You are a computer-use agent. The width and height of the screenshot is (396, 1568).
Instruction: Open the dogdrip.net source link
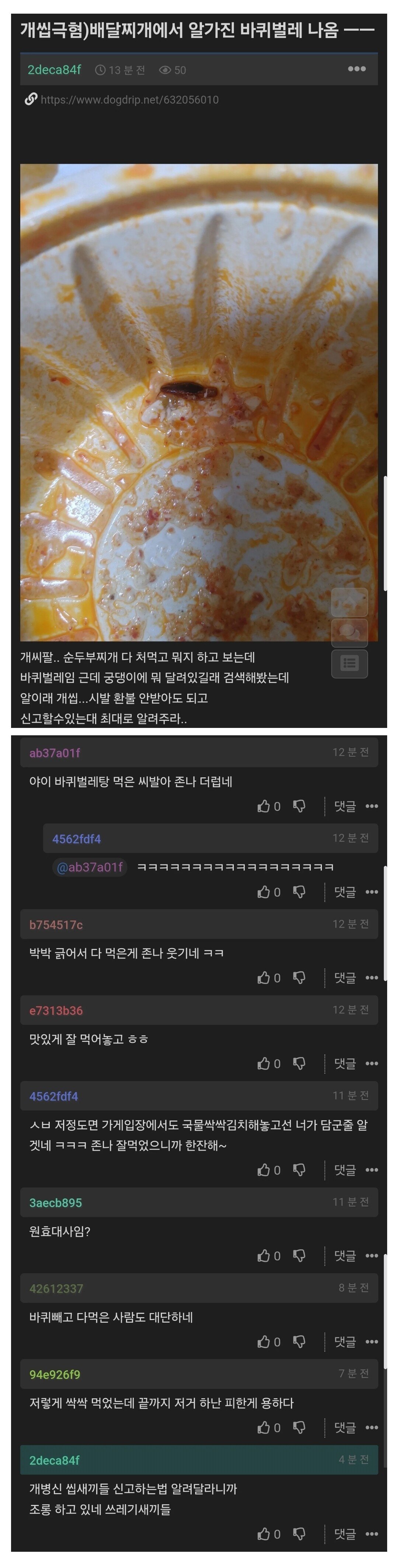129,100
